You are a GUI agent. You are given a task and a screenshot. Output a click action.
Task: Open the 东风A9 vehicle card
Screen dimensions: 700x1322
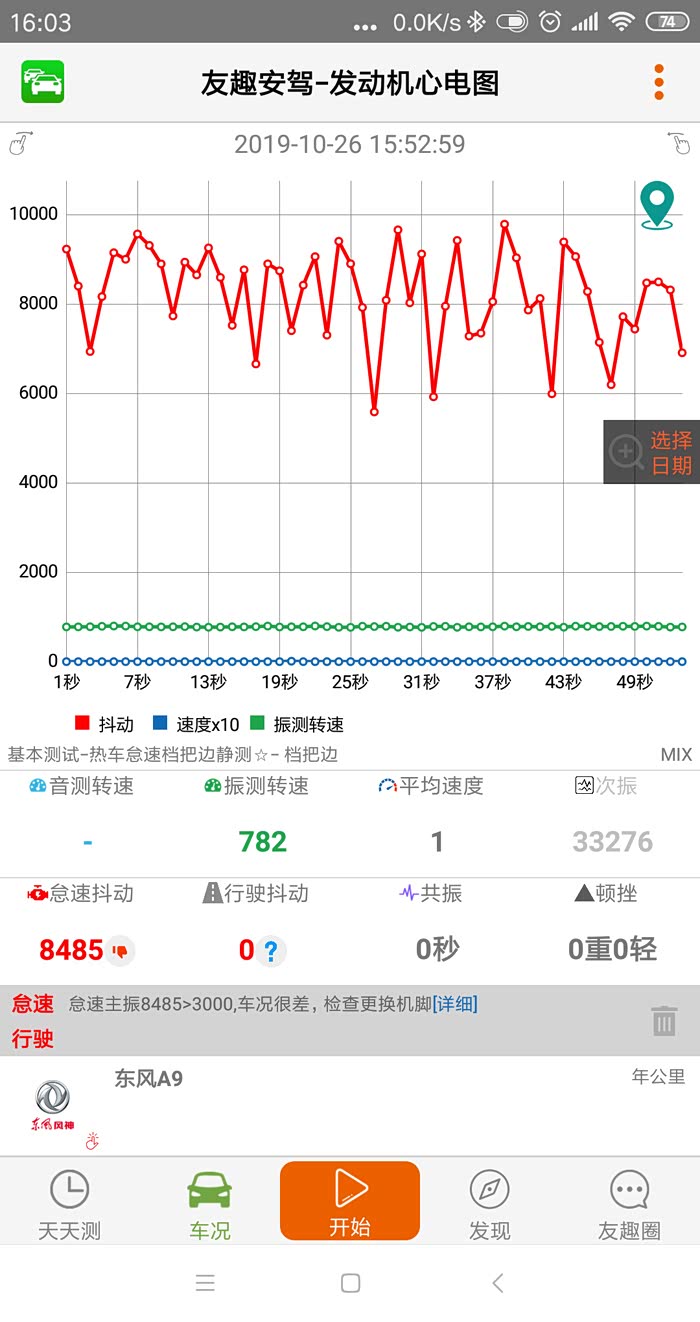pyautogui.click(x=350, y=1106)
